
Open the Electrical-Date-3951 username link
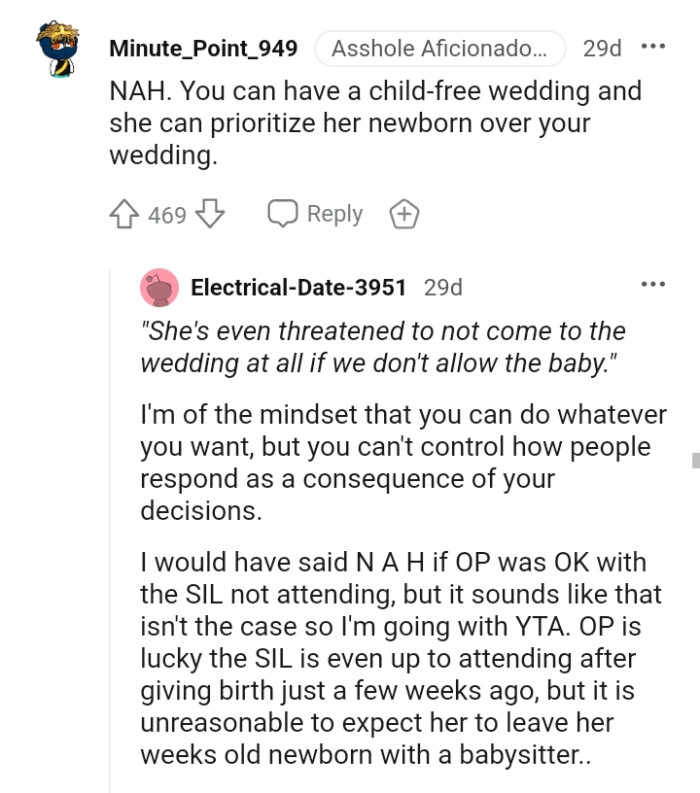(x=298, y=288)
